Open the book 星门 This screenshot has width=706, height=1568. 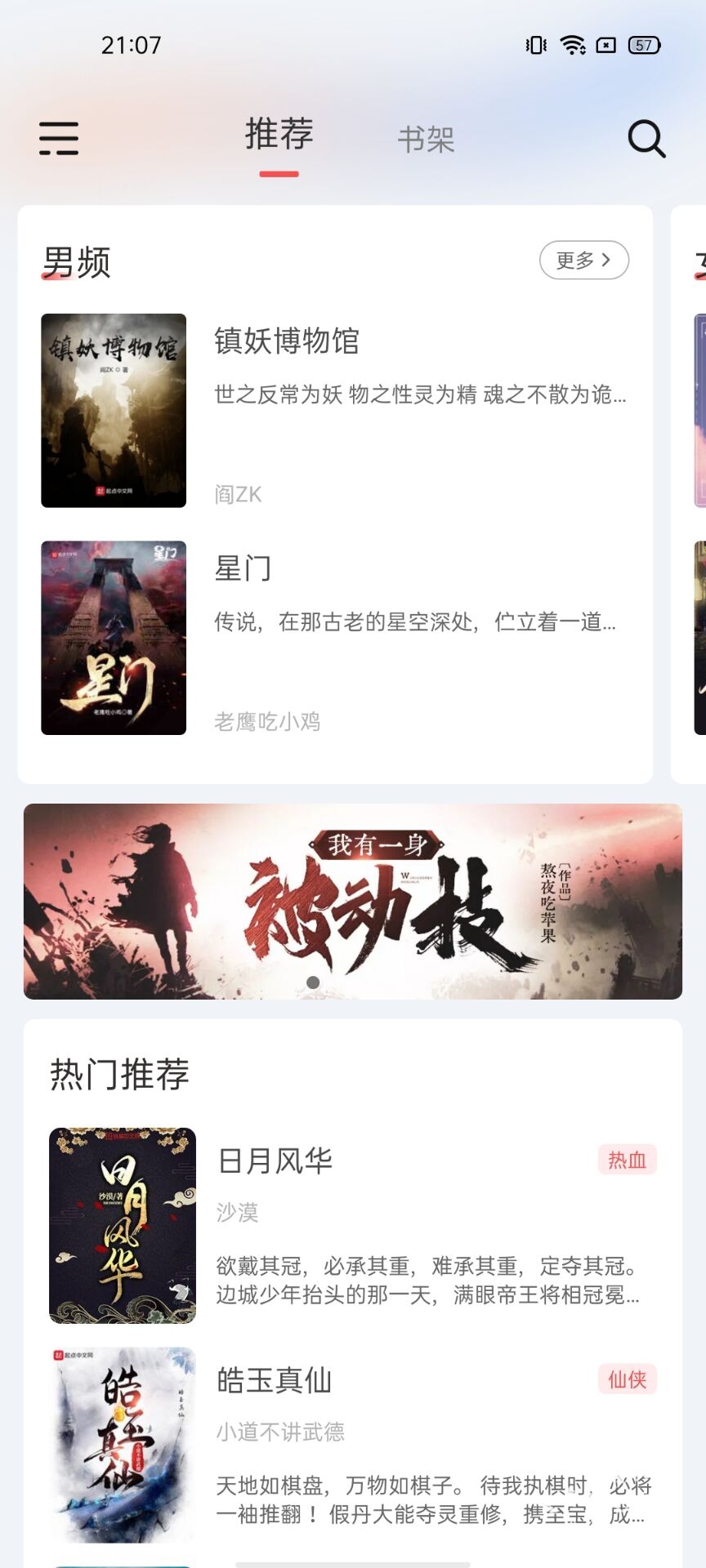(243, 568)
